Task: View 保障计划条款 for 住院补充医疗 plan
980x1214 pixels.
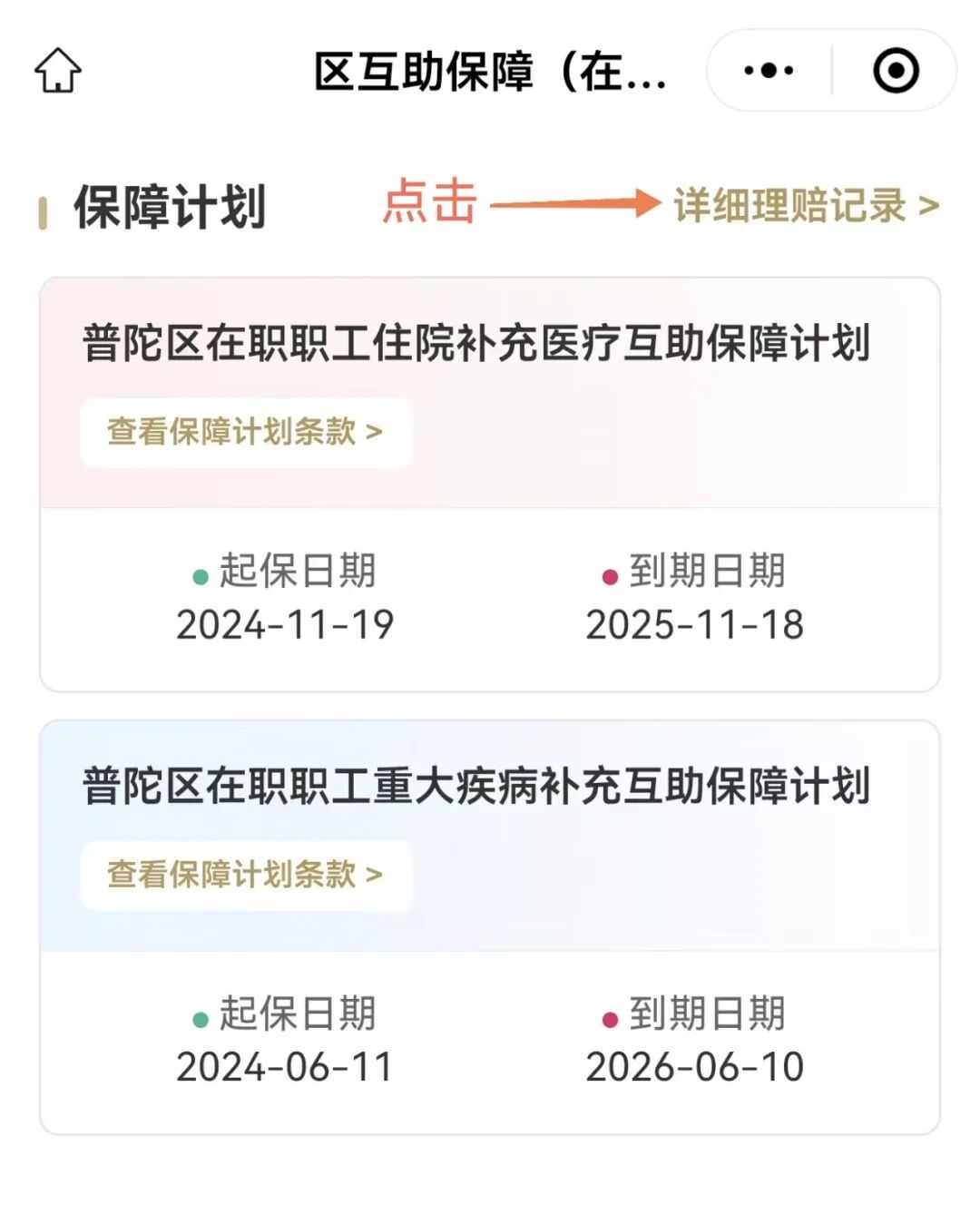Action: [x=245, y=432]
